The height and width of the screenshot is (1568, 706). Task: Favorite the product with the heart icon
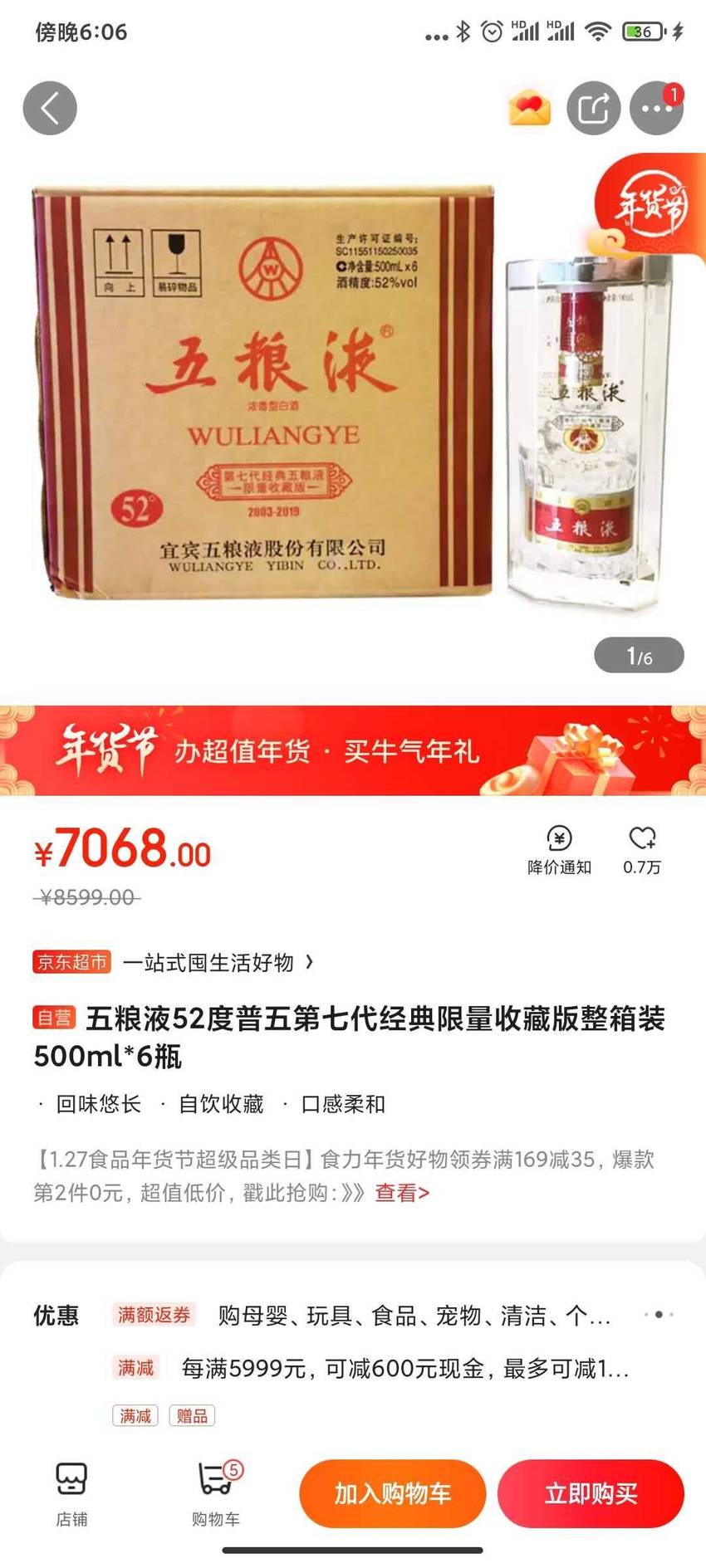click(x=642, y=850)
